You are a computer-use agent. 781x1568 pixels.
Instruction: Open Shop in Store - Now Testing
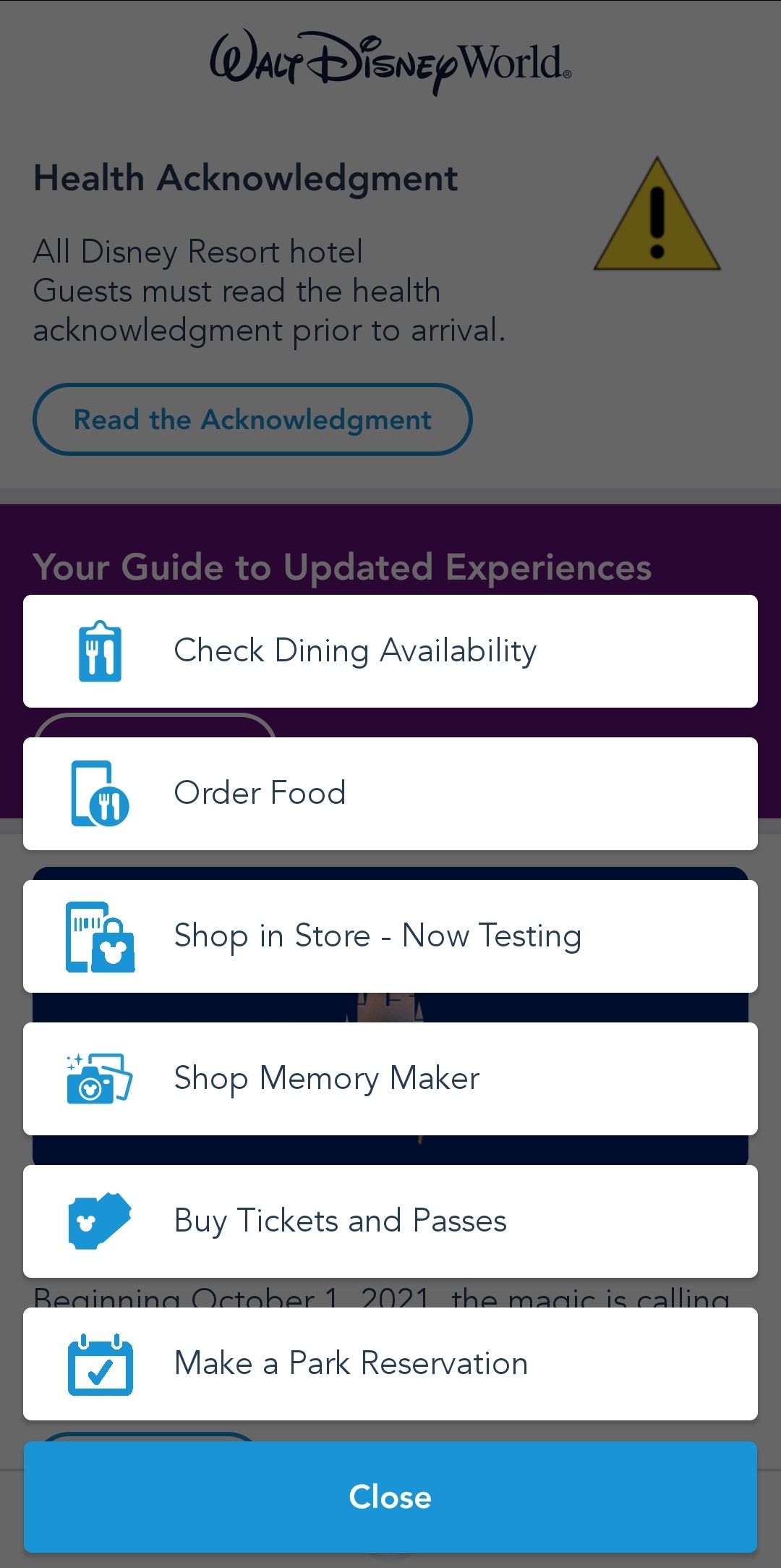pos(390,936)
